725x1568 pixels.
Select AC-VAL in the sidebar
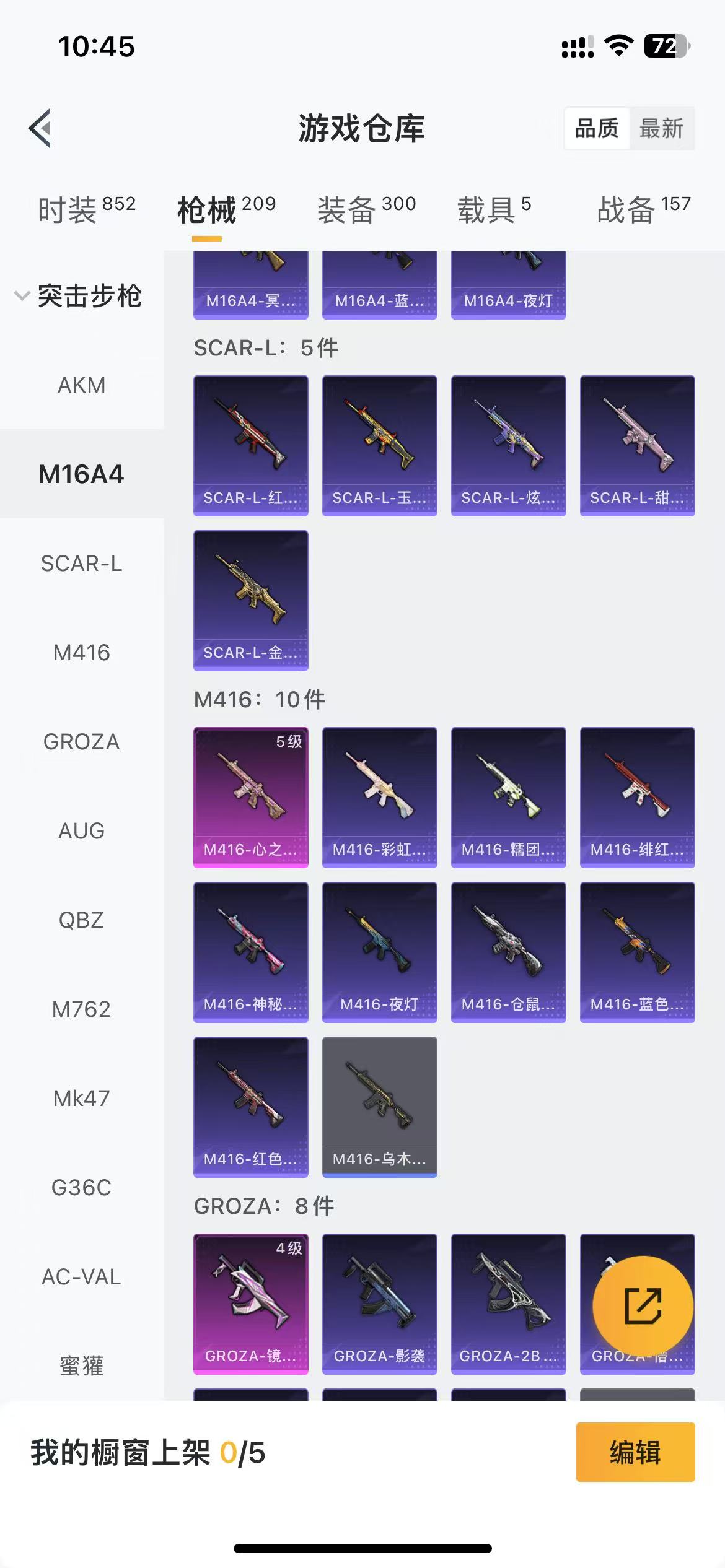point(82,1277)
